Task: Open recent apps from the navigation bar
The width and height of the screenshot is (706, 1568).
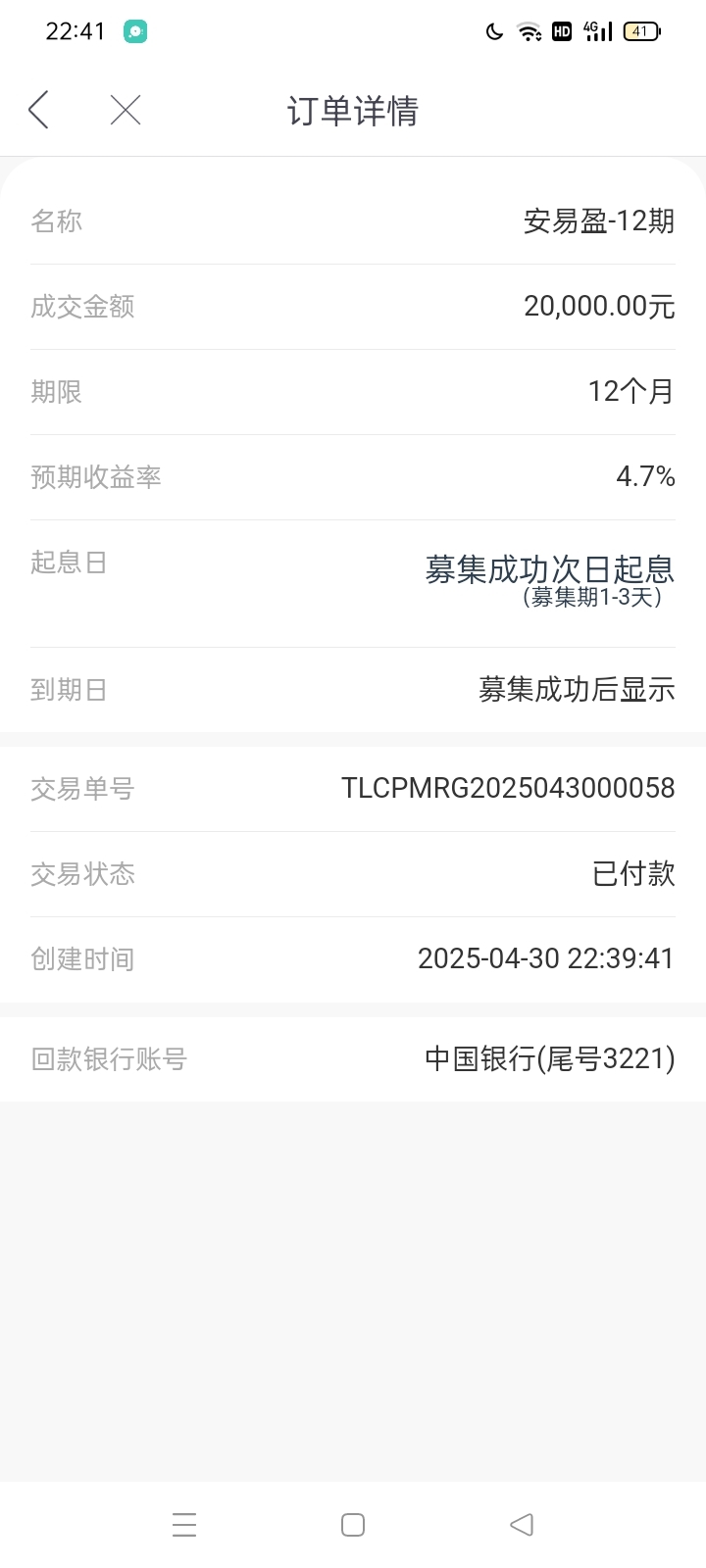Action: [184, 1524]
